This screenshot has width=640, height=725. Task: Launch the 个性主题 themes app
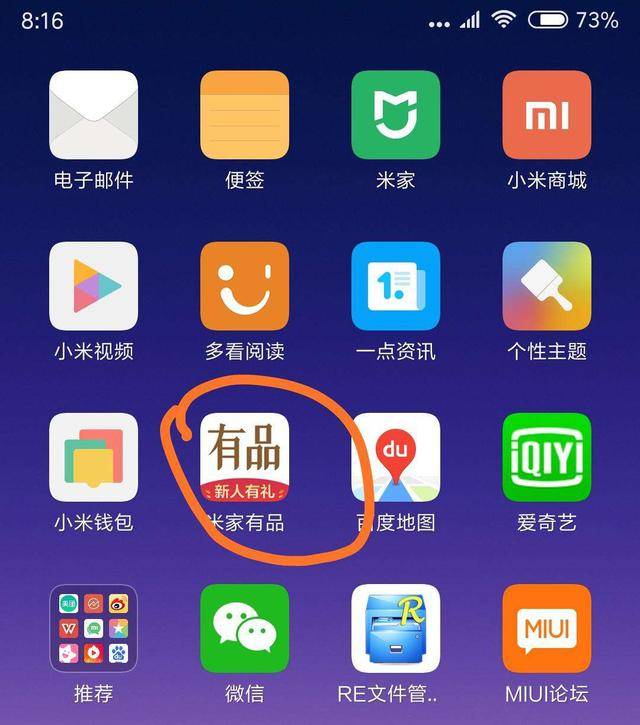547,286
